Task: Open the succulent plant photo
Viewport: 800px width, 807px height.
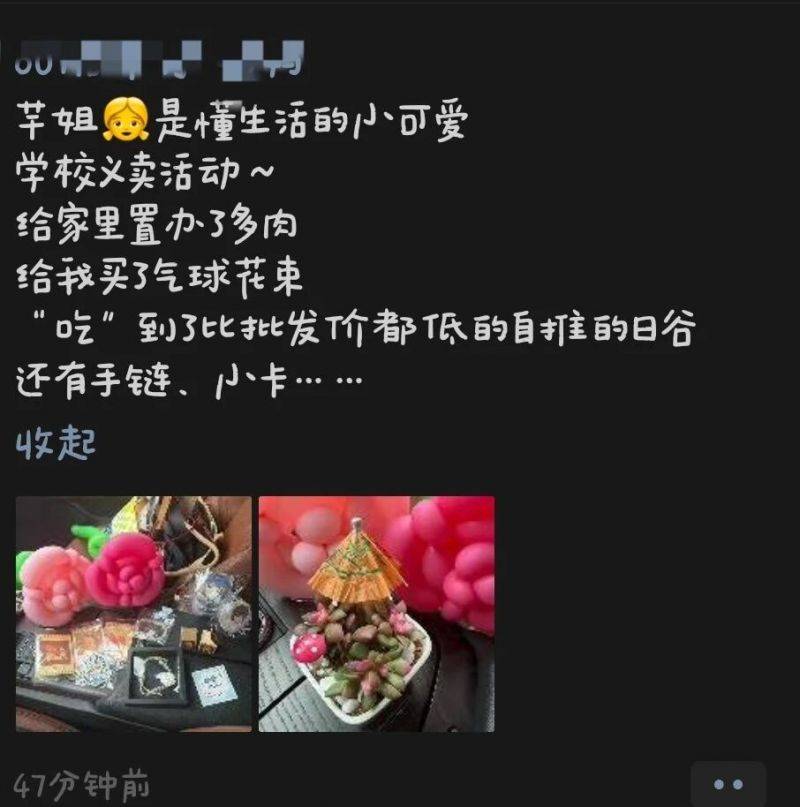Action: [x=376, y=614]
